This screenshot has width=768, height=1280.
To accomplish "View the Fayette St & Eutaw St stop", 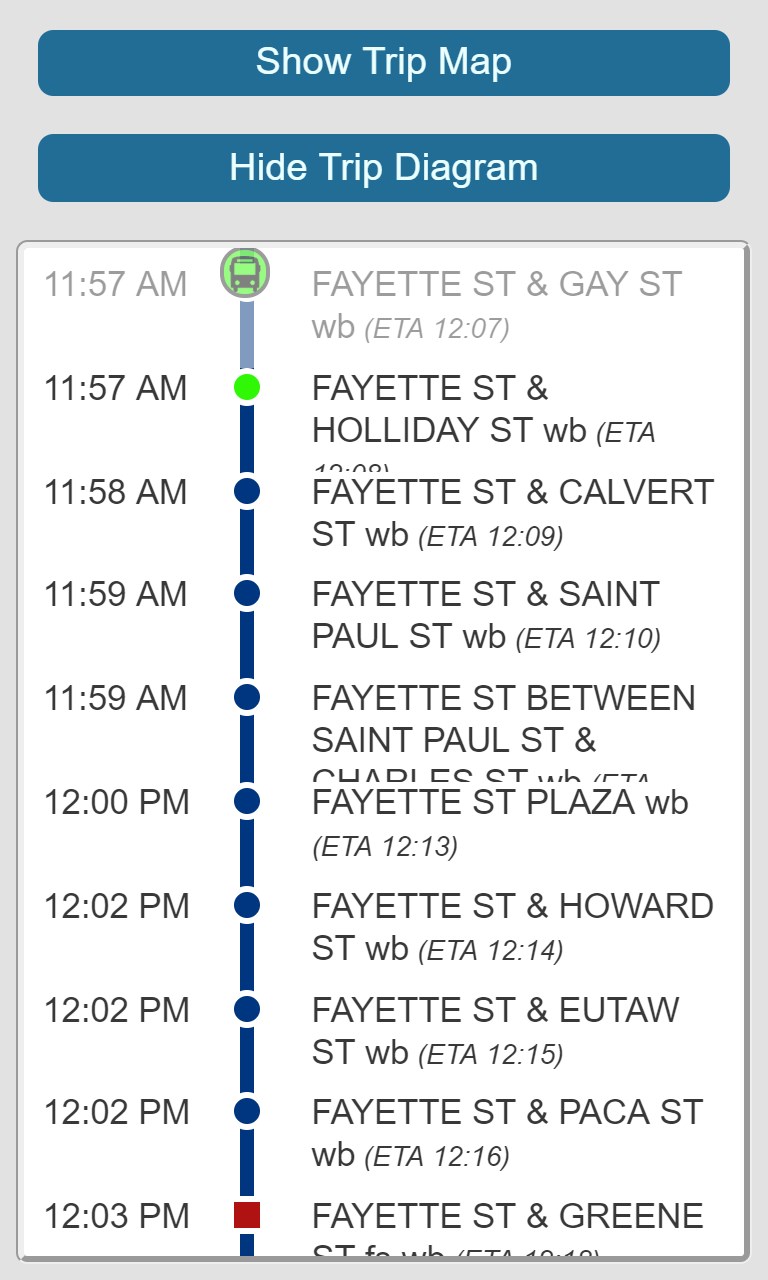I will click(x=495, y=1030).
